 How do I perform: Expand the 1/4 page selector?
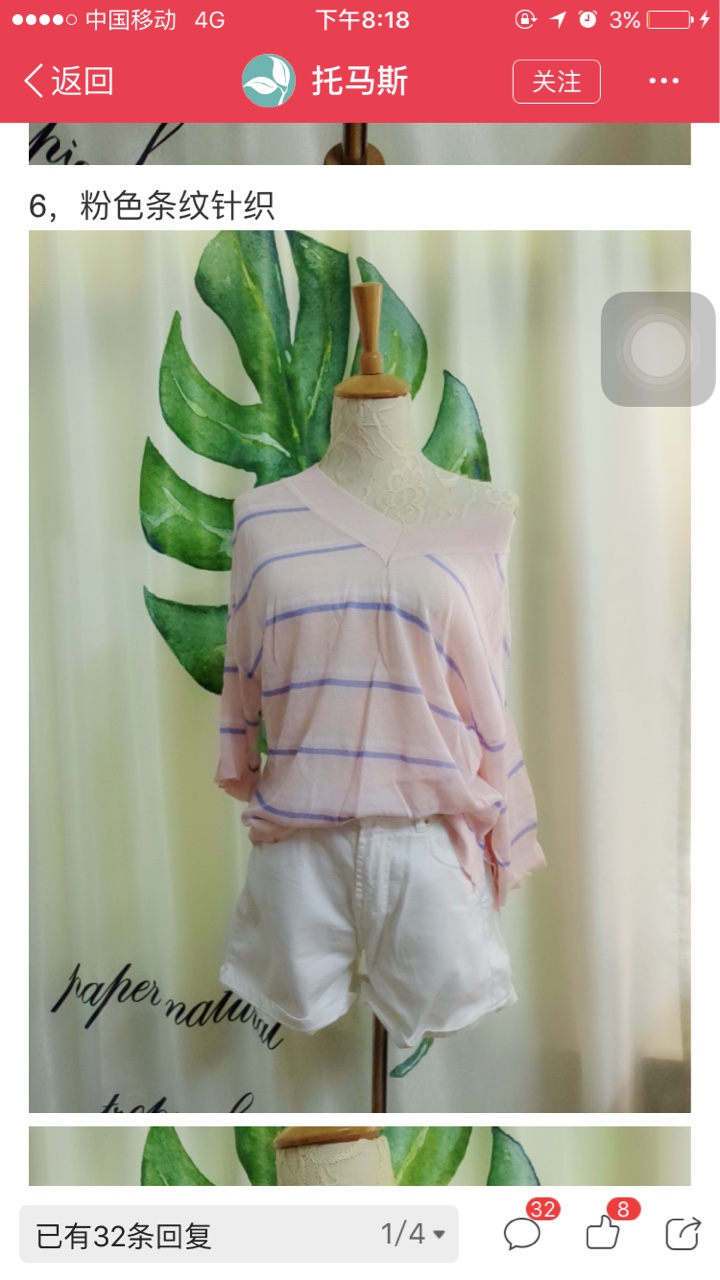tap(412, 1234)
